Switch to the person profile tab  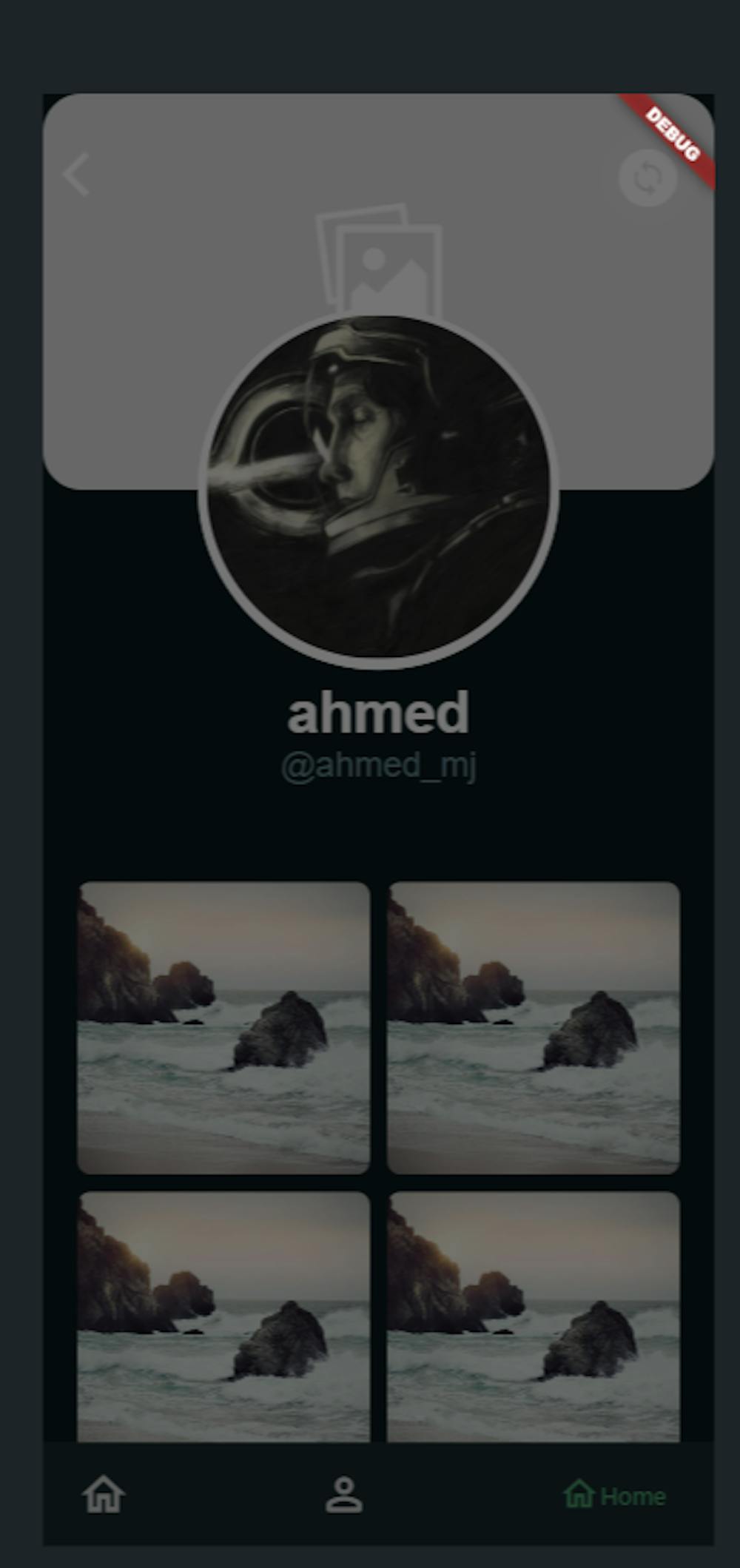[x=344, y=1494]
